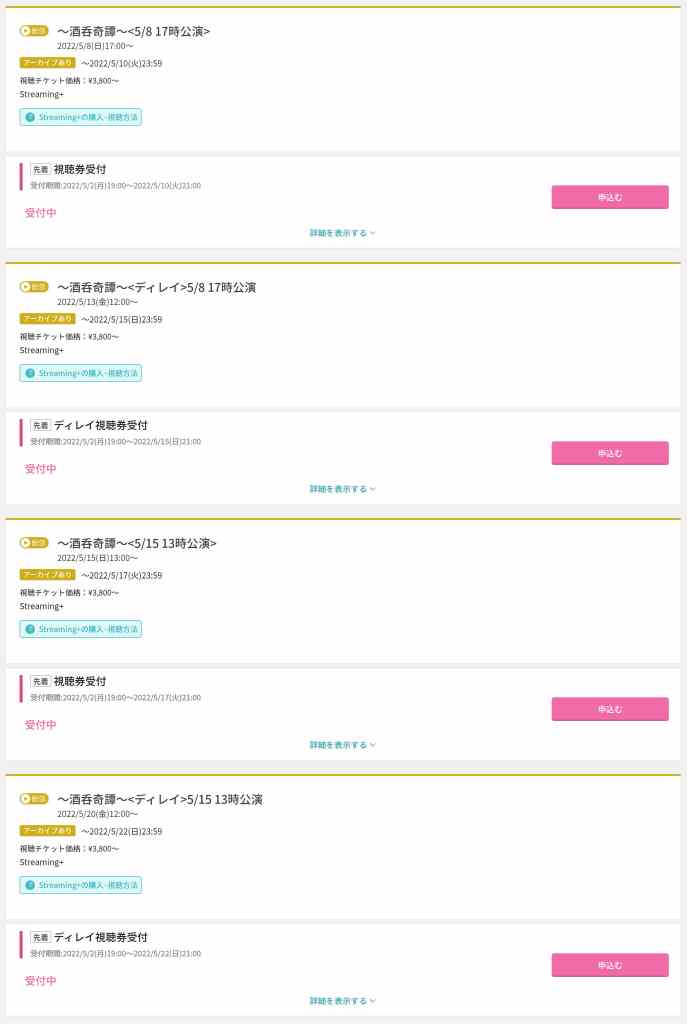Tap 申込む for the 5/8 17時公演 視聴券
The width and height of the screenshot is (687, 1024).
609,197
